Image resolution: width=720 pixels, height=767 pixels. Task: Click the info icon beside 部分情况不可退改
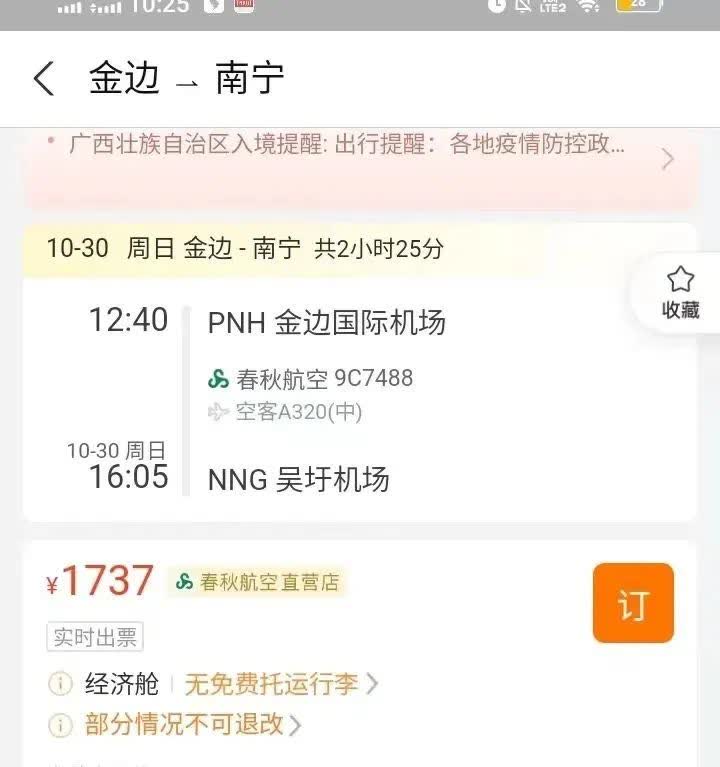pyautogui.click(x=61, y=726)
